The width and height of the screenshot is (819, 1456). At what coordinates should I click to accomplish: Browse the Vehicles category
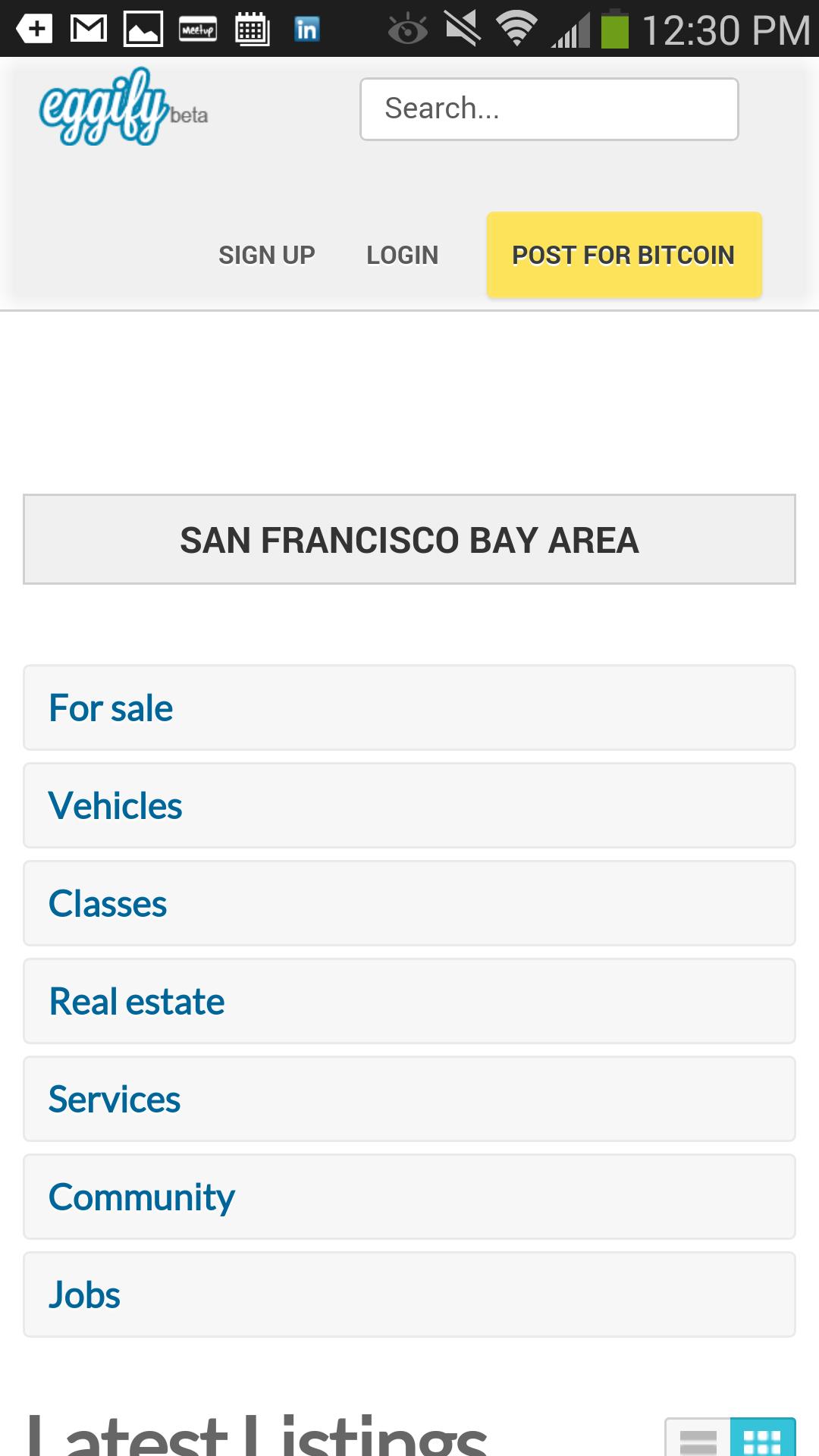(x=409, y=805)
